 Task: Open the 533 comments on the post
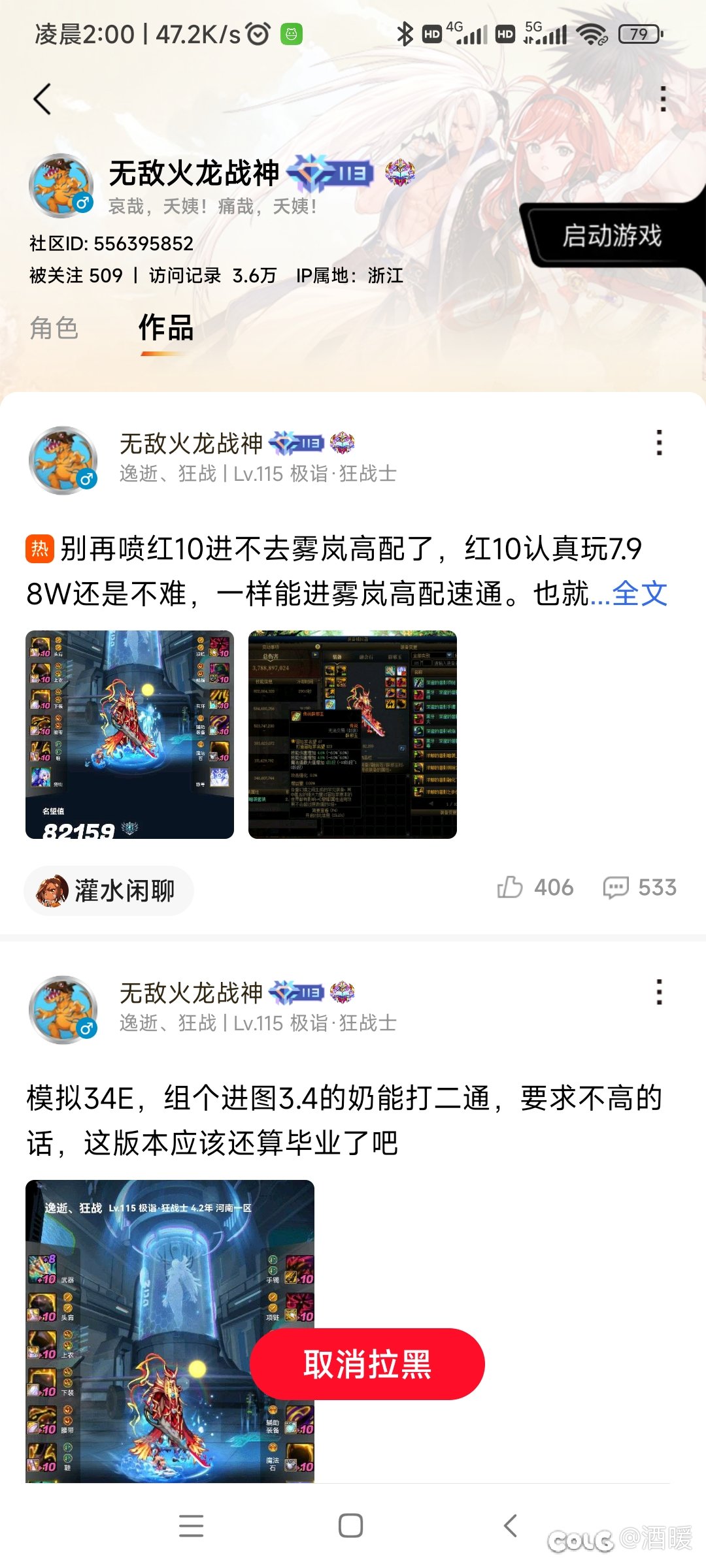click(x=639, y=888)
